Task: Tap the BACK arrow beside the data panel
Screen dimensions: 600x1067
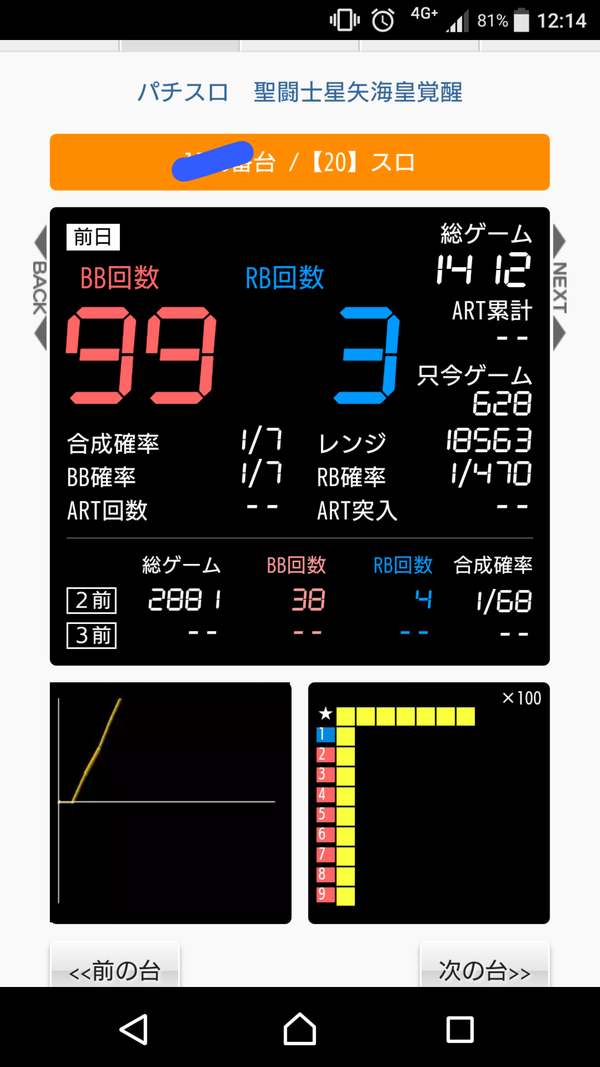Action: click(x=40, y=289)
